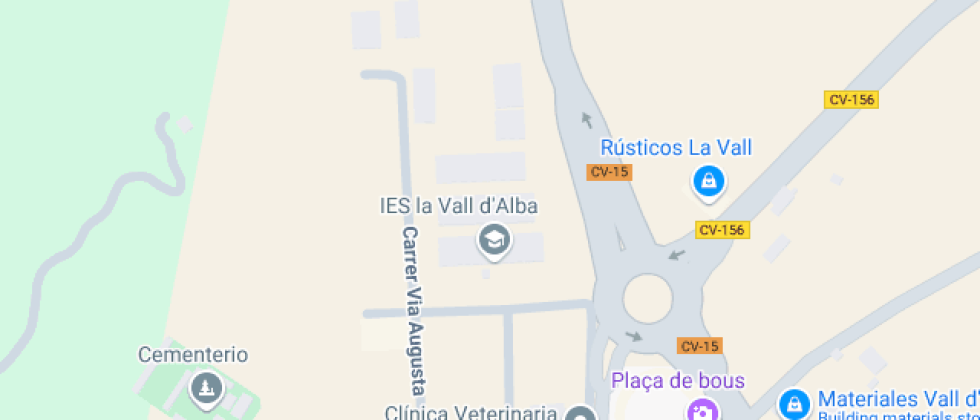The height and width of the screenshot is (420, 980).
Task: Select the IES la Vall d'Alba school marker
Action: pyautogui.click(x=494, y=241)
